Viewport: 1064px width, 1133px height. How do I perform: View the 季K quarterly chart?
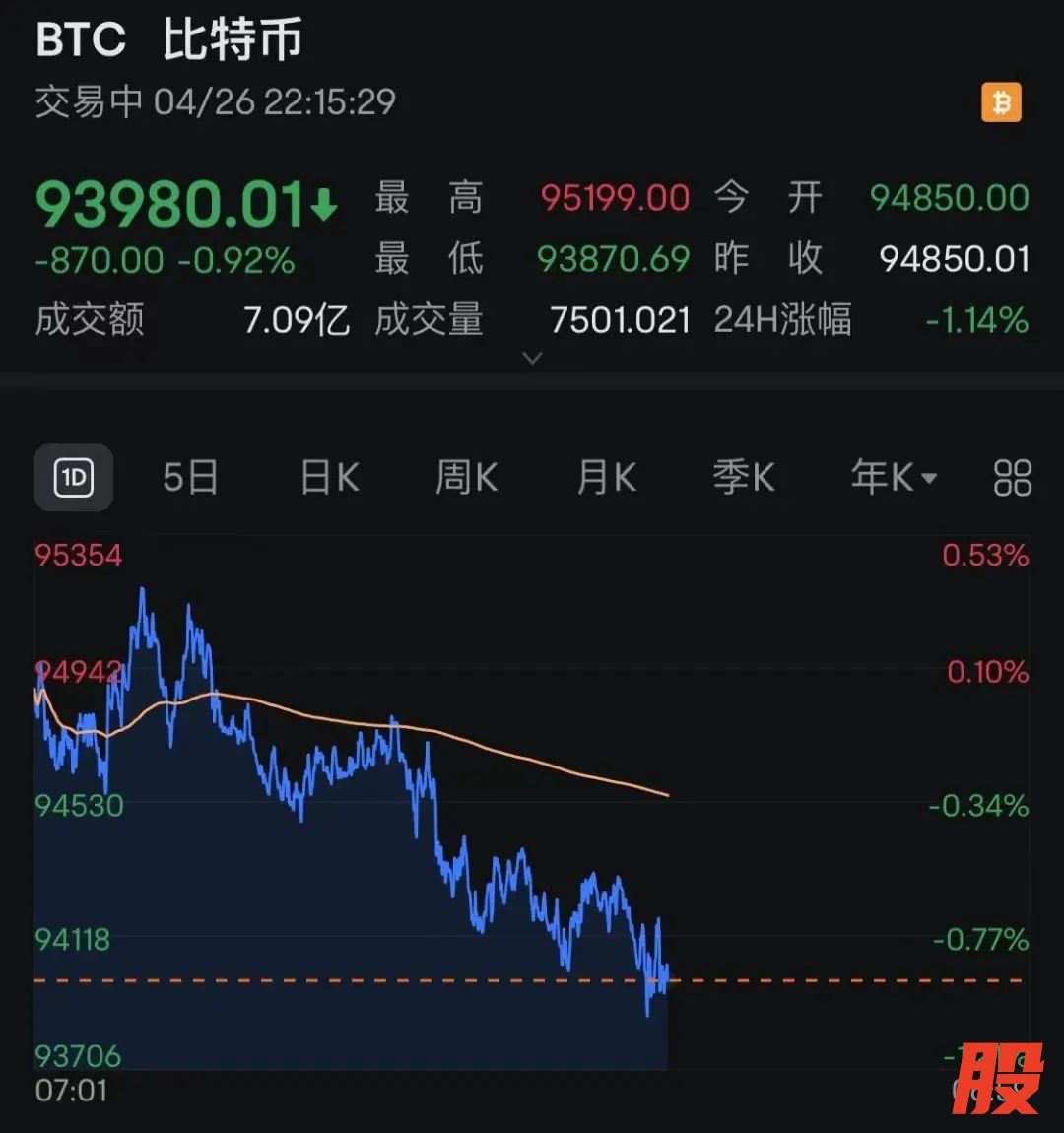tap(744, 479)
